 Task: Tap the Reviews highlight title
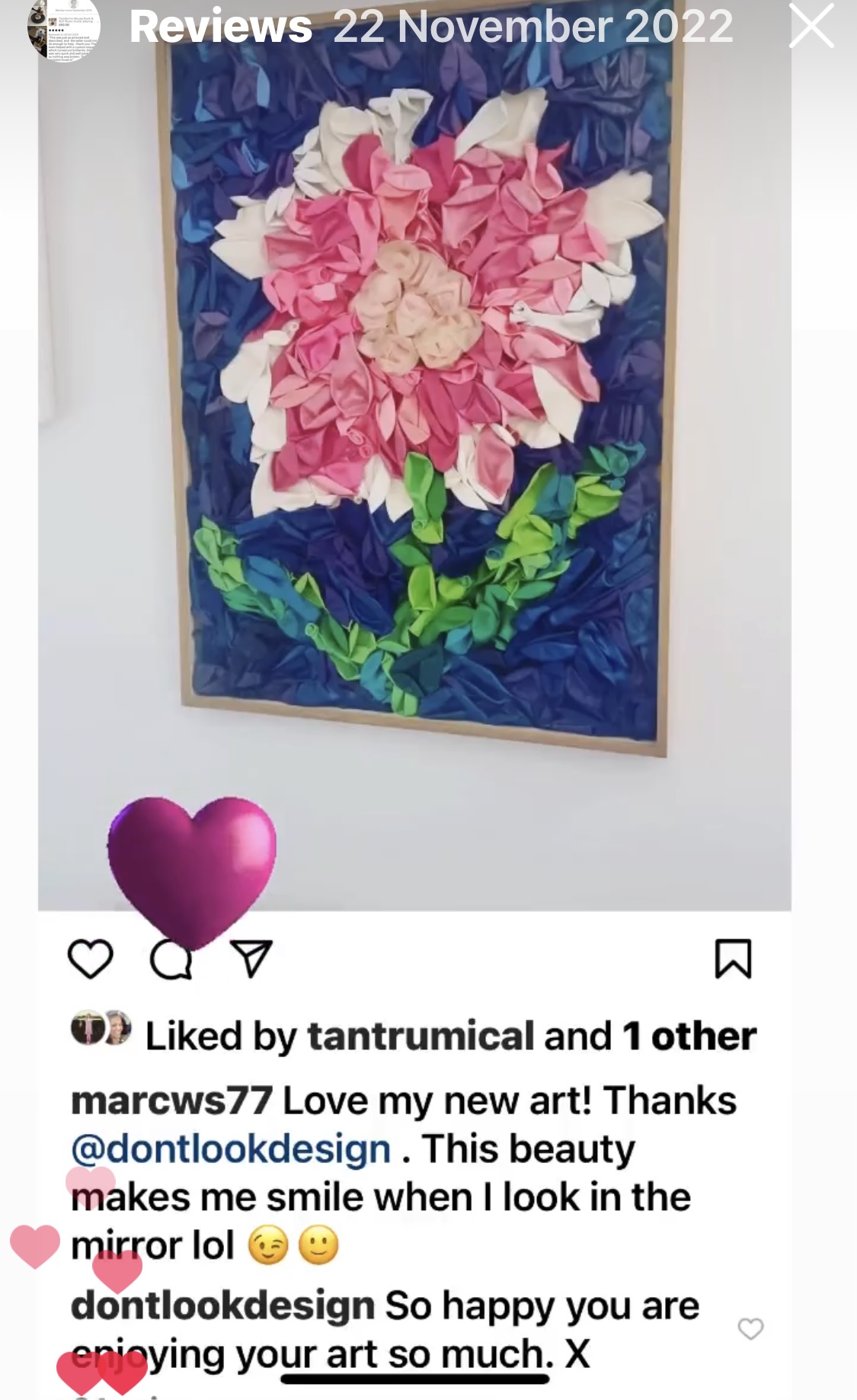click(221, 27)
